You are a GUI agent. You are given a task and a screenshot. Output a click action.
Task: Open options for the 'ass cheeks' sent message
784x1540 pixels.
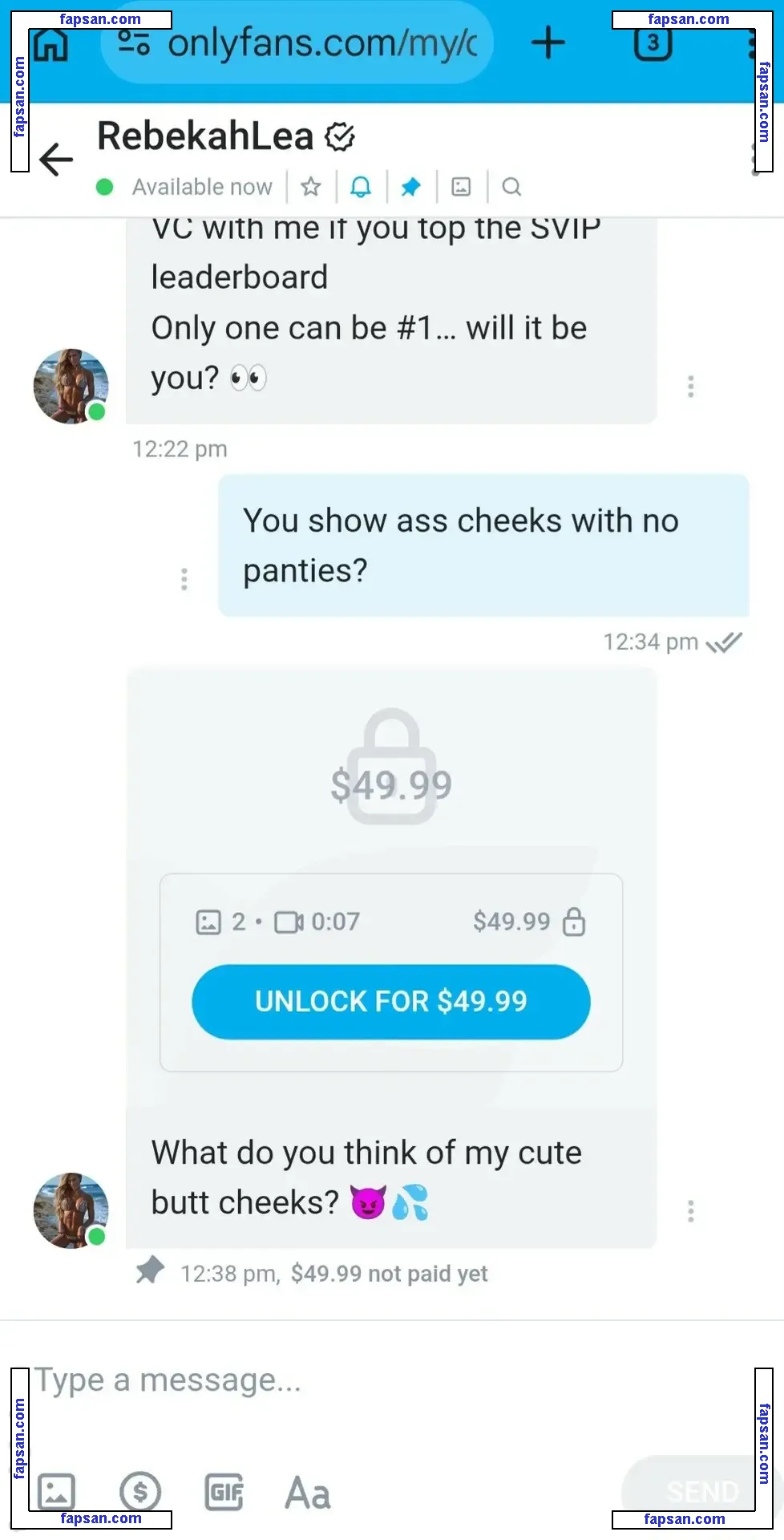point(184,579)
